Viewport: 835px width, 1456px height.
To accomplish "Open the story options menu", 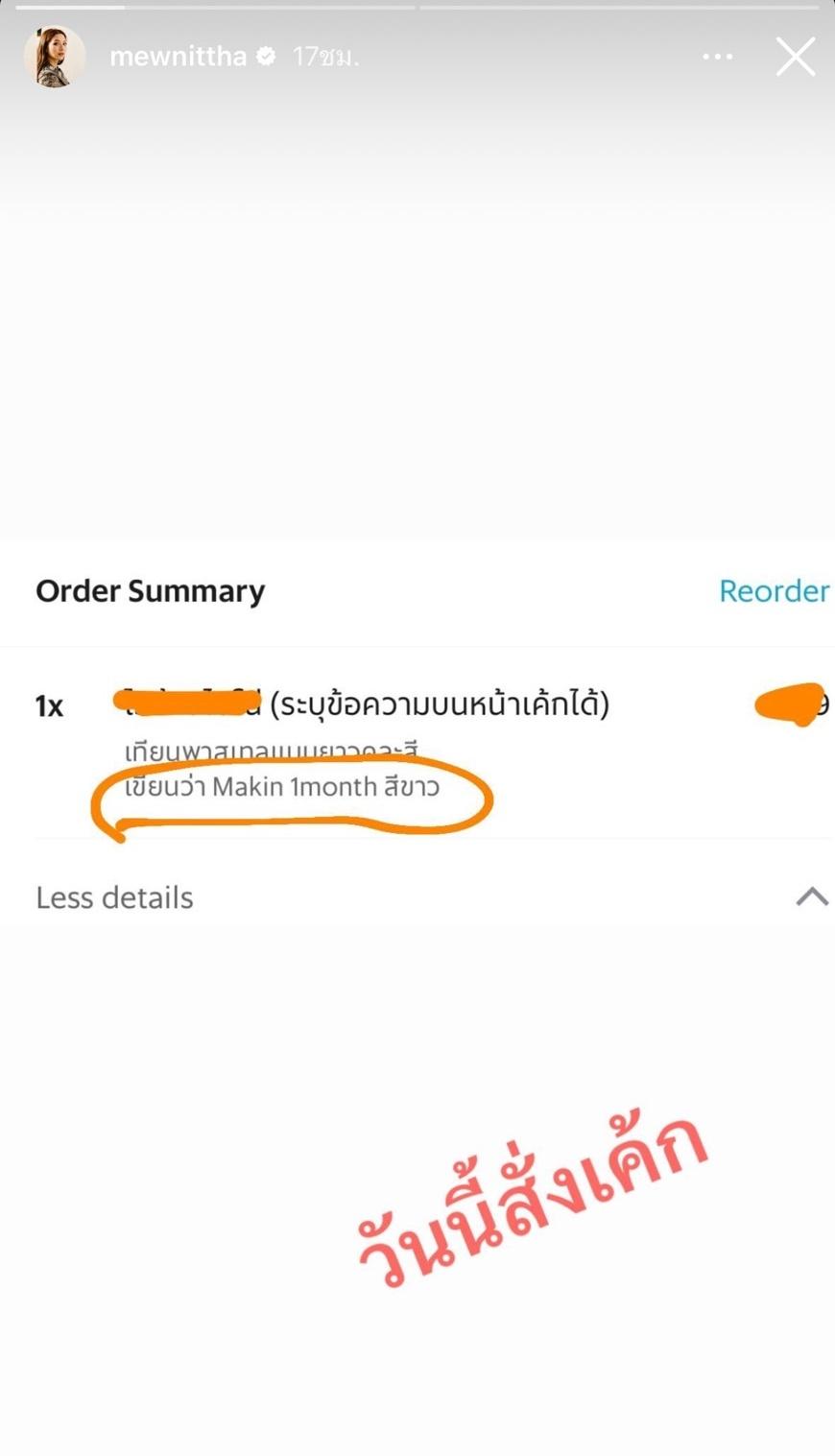I will tap(717, 57).
